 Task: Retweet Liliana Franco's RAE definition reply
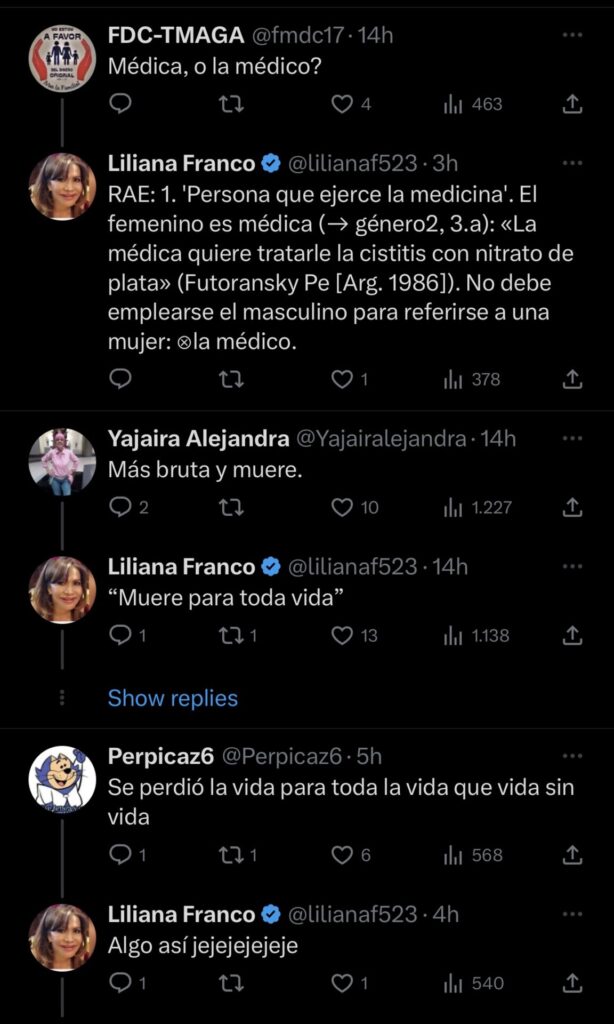(231, 379)
